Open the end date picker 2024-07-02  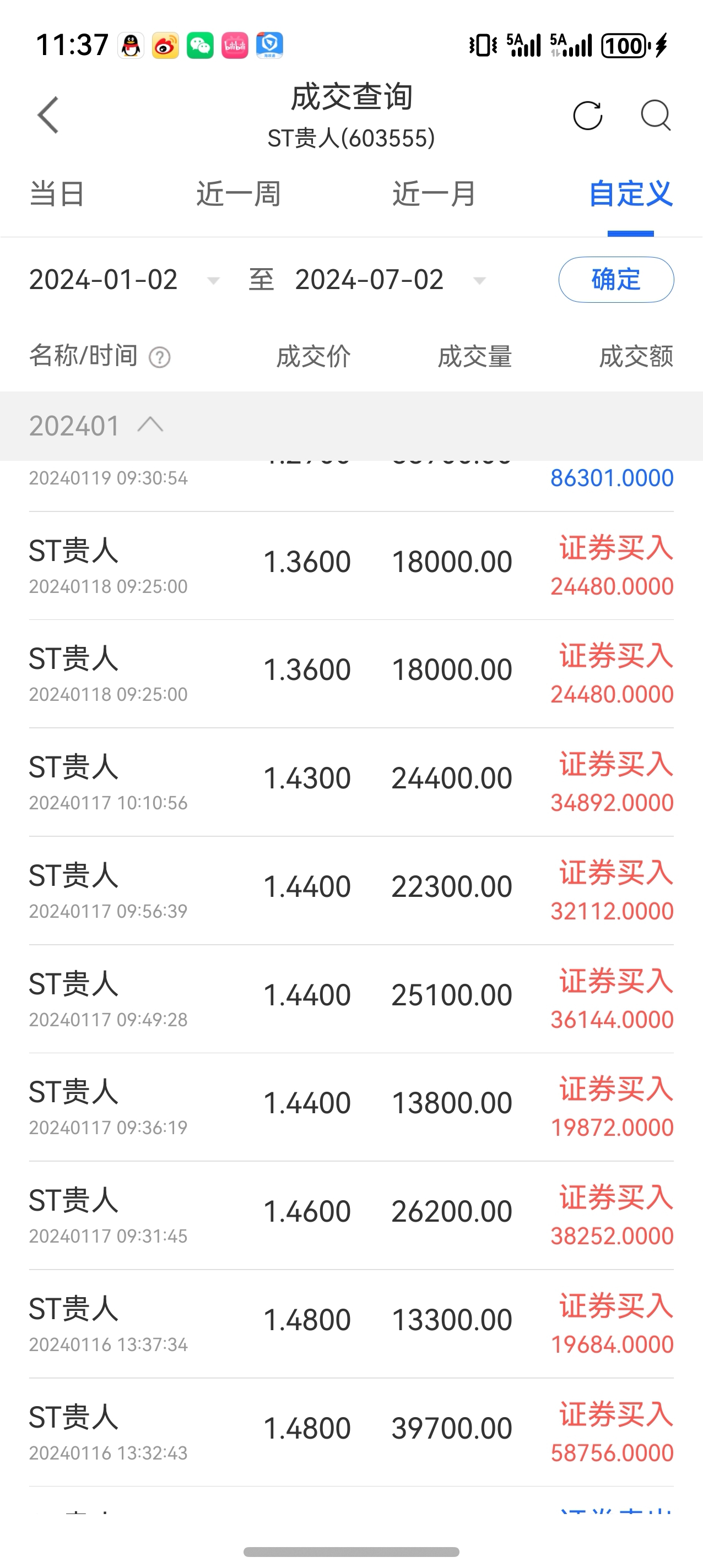tap(390, 280)
